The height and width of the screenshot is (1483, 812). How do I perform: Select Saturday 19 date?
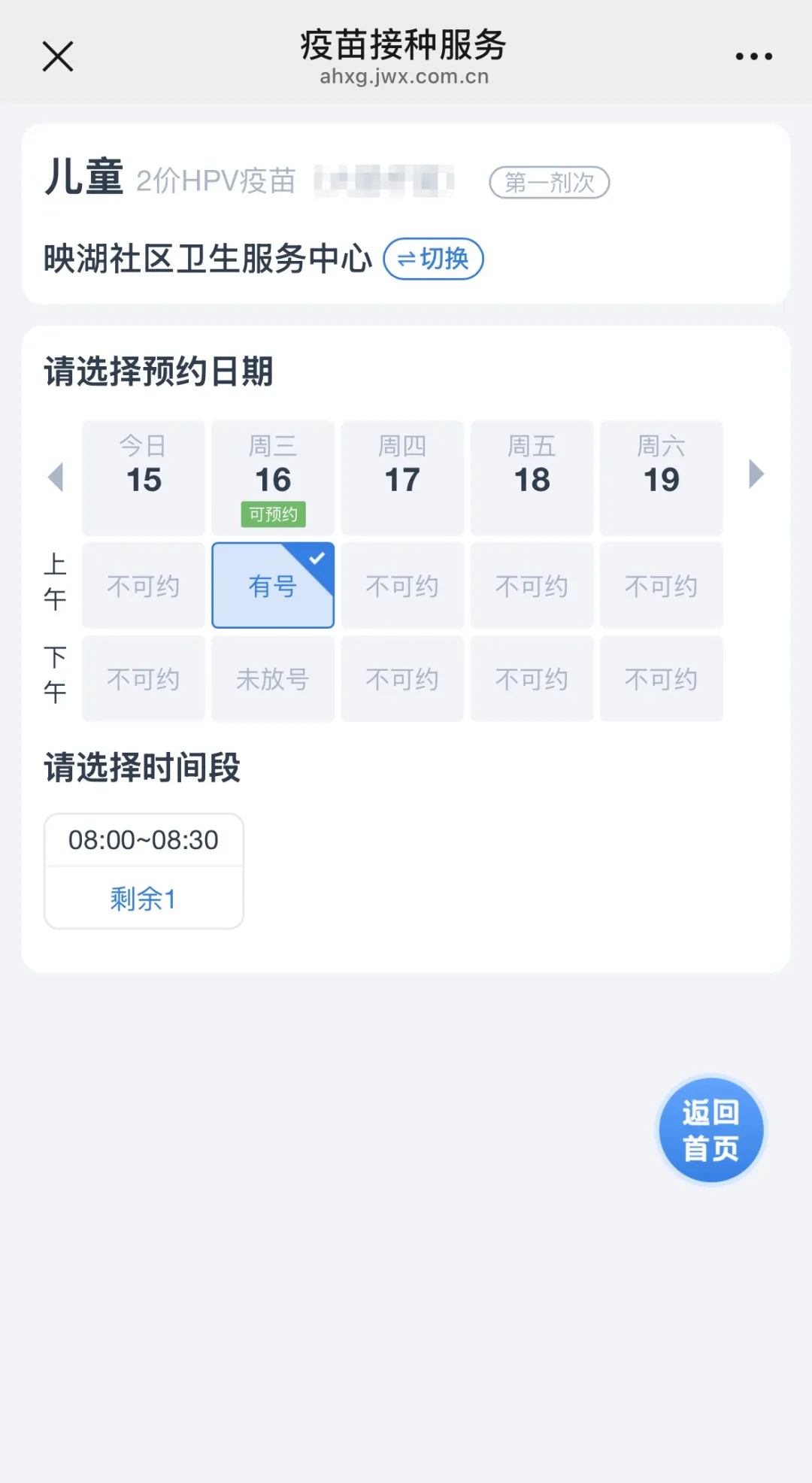pyautogui.click(x=661, y=478)
